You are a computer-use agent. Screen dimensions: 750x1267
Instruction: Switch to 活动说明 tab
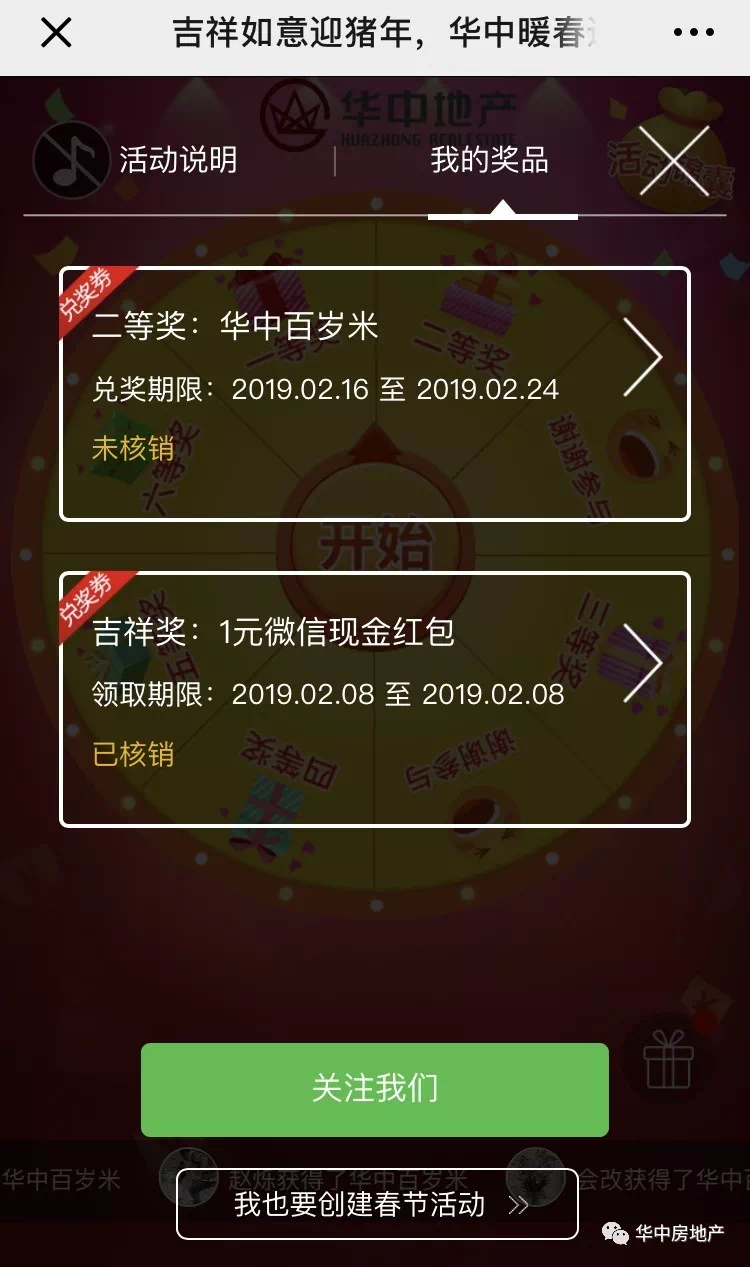point(178,160)
